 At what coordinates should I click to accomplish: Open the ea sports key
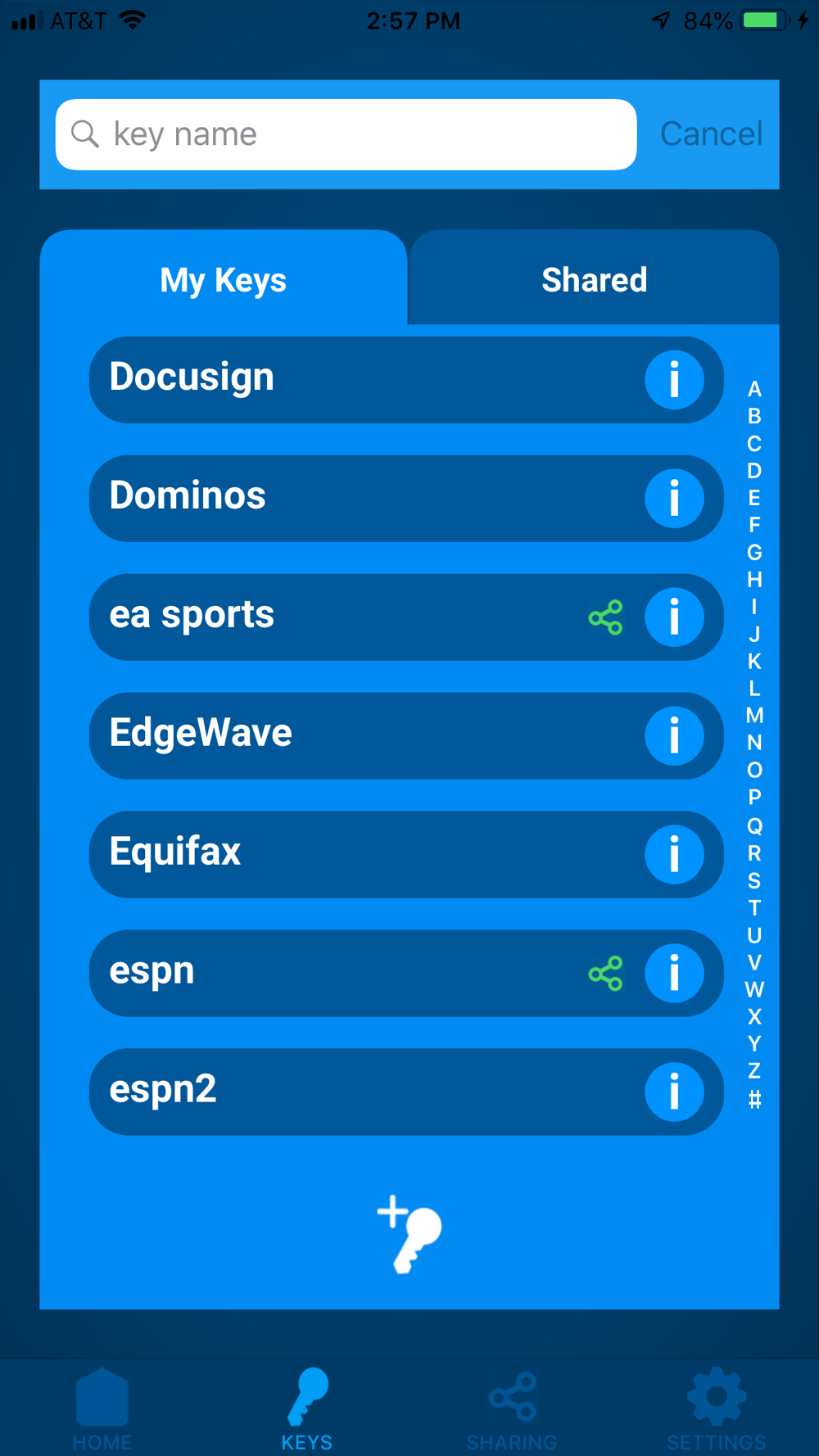[328, 617]
